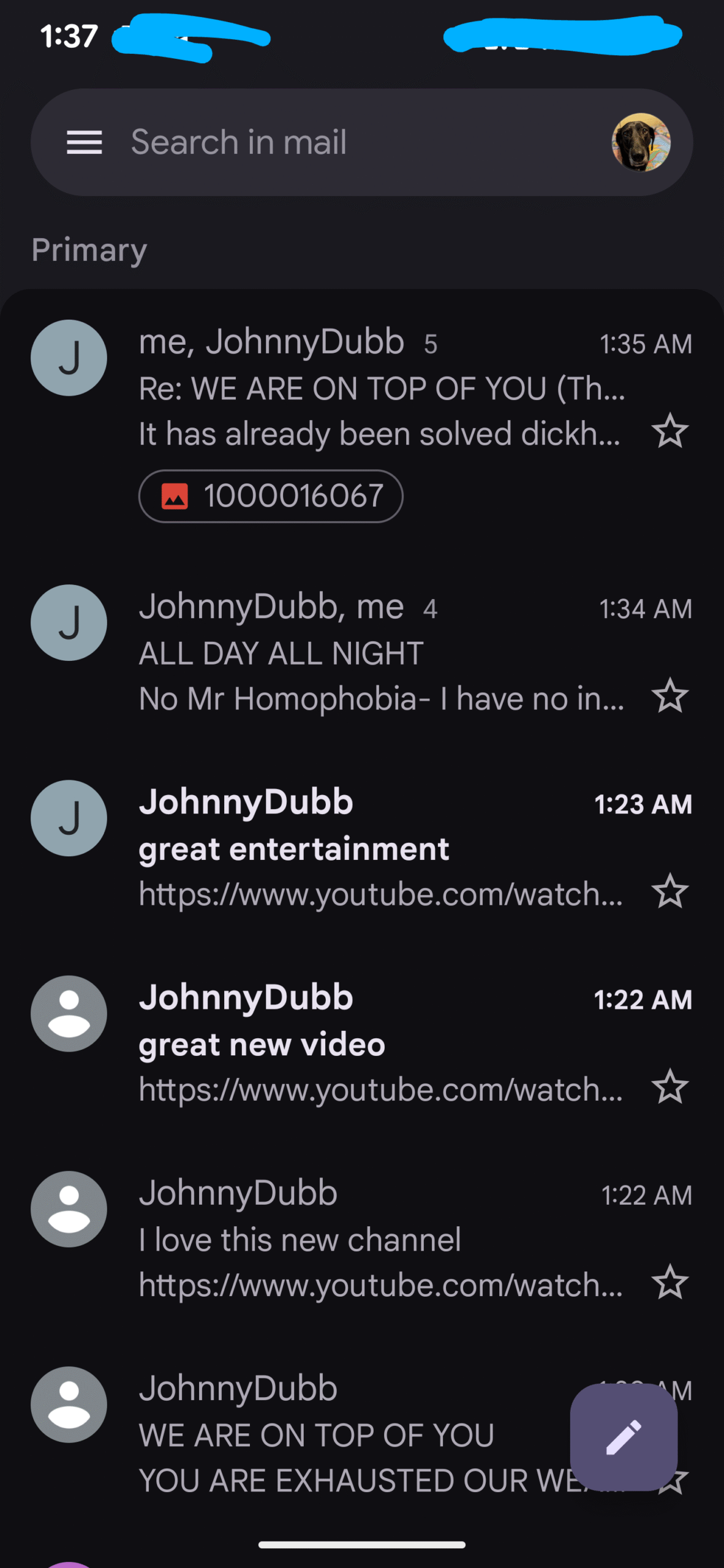Open the account profile picture
The image size is (724, 1568).
coord(640,143)
